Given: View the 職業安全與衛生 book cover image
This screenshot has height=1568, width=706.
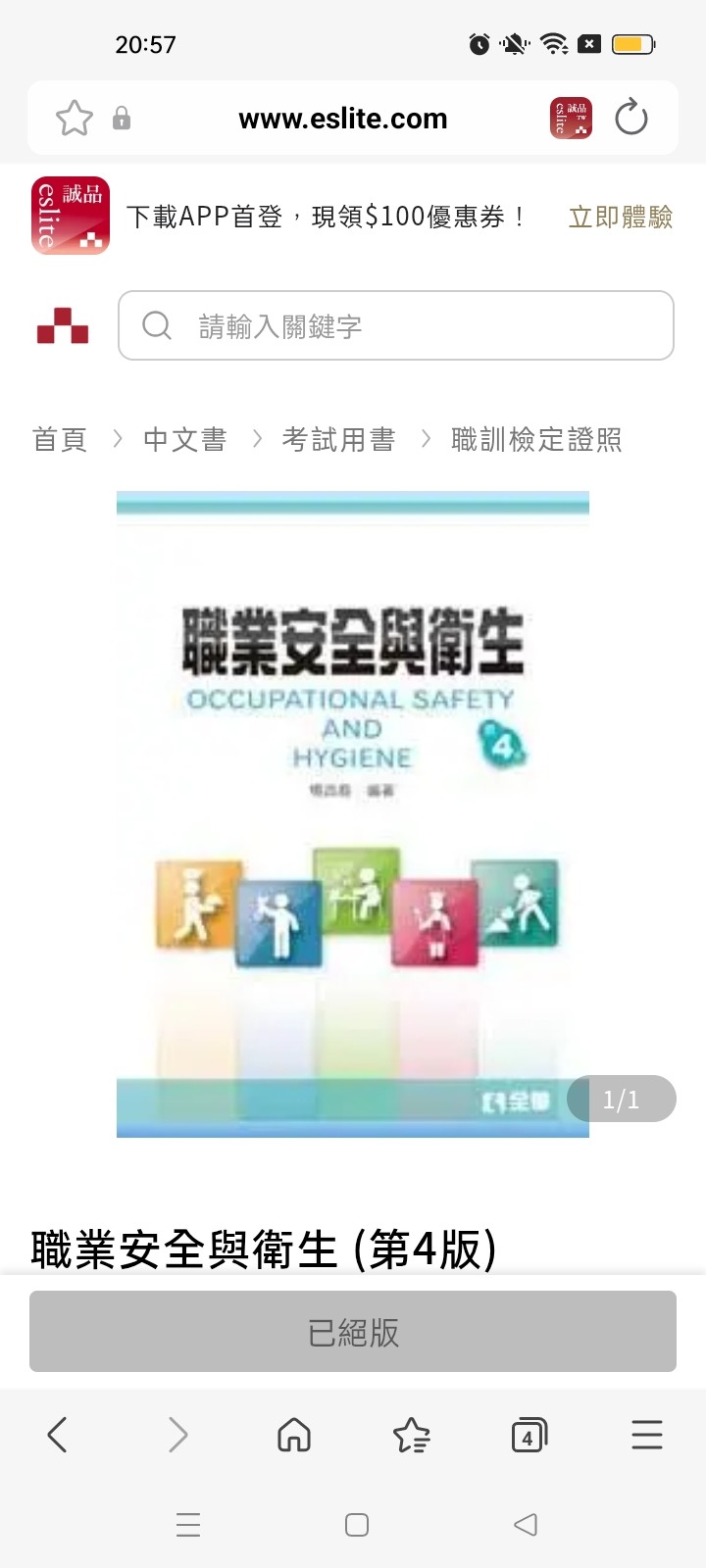Looking at the screenshot, I should [353, 813].
